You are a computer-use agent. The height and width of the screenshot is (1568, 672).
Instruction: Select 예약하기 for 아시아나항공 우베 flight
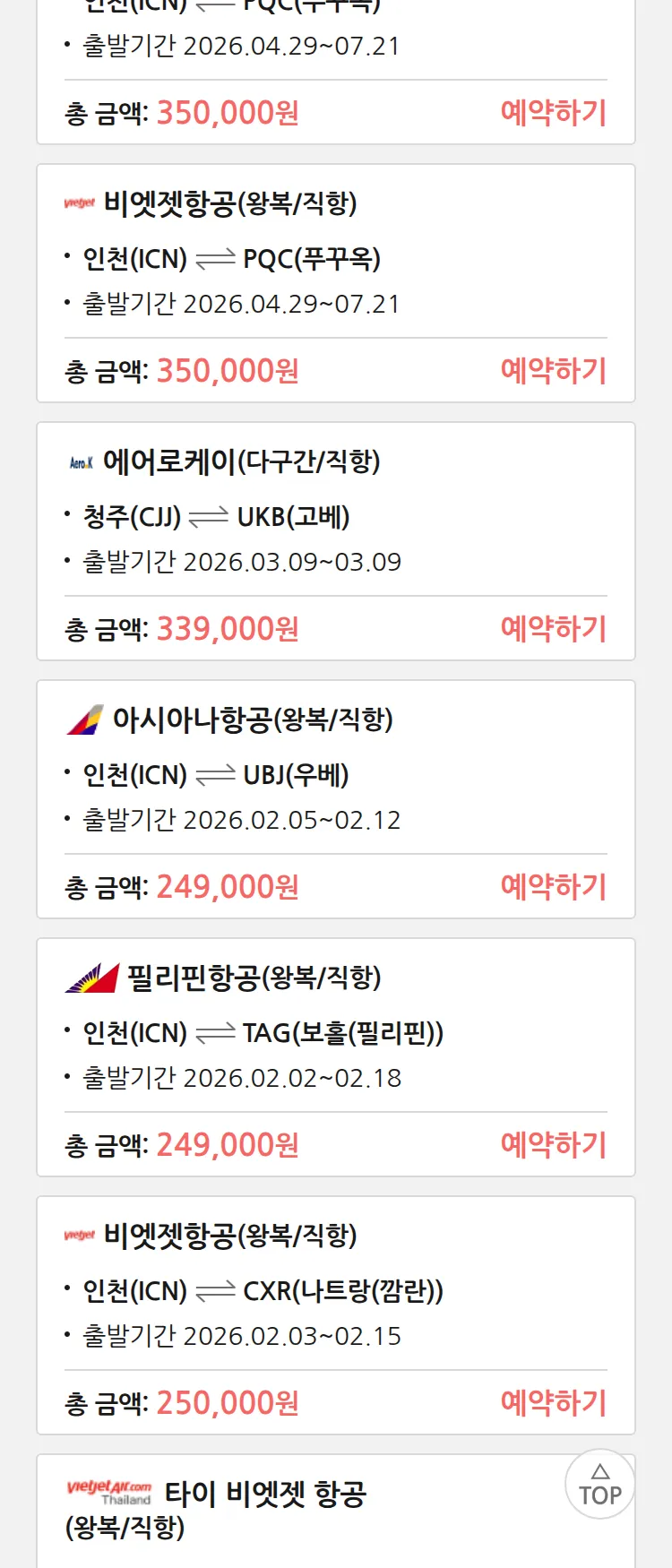[x=553, y=887]
